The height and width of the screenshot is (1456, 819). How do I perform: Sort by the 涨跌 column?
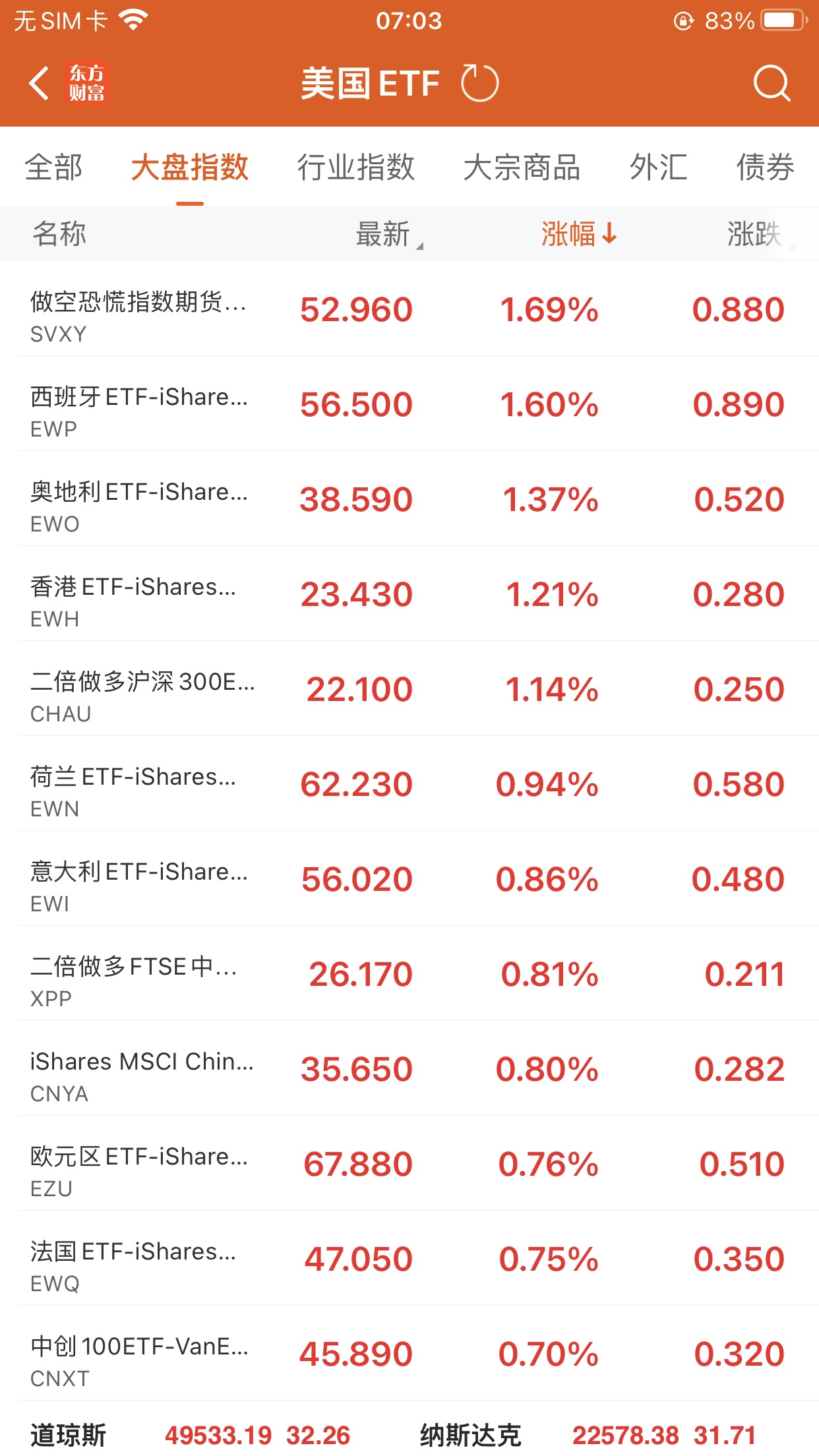756,234
